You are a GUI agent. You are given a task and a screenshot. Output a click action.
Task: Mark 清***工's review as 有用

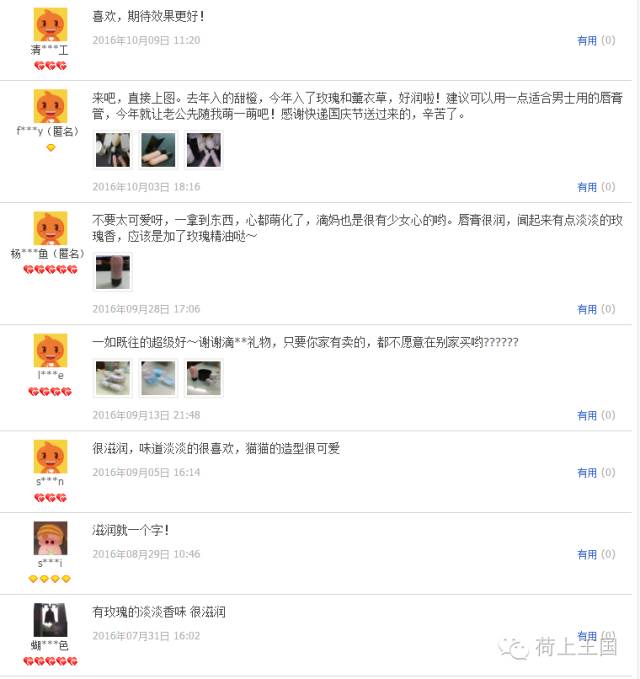pos(587,41)
